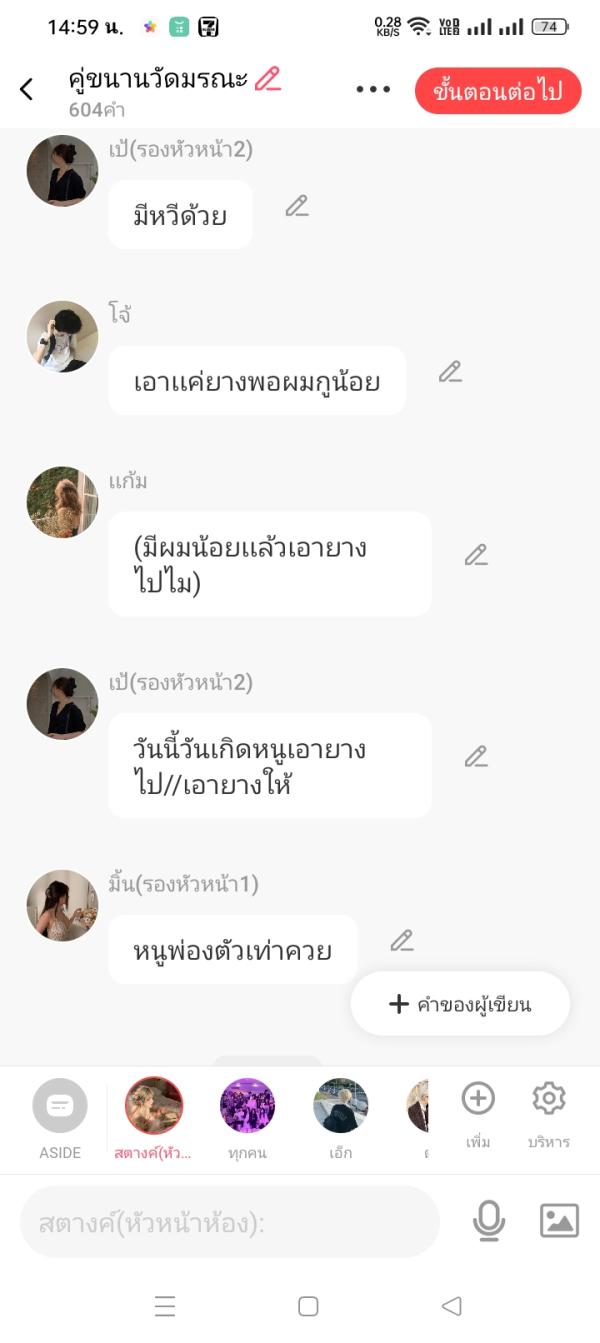Select character สตางค์(หัวหน้าห้อง)
The height and width of the screenshot is (1343, 600).
pyautogui.click(x=153, y=1118)
